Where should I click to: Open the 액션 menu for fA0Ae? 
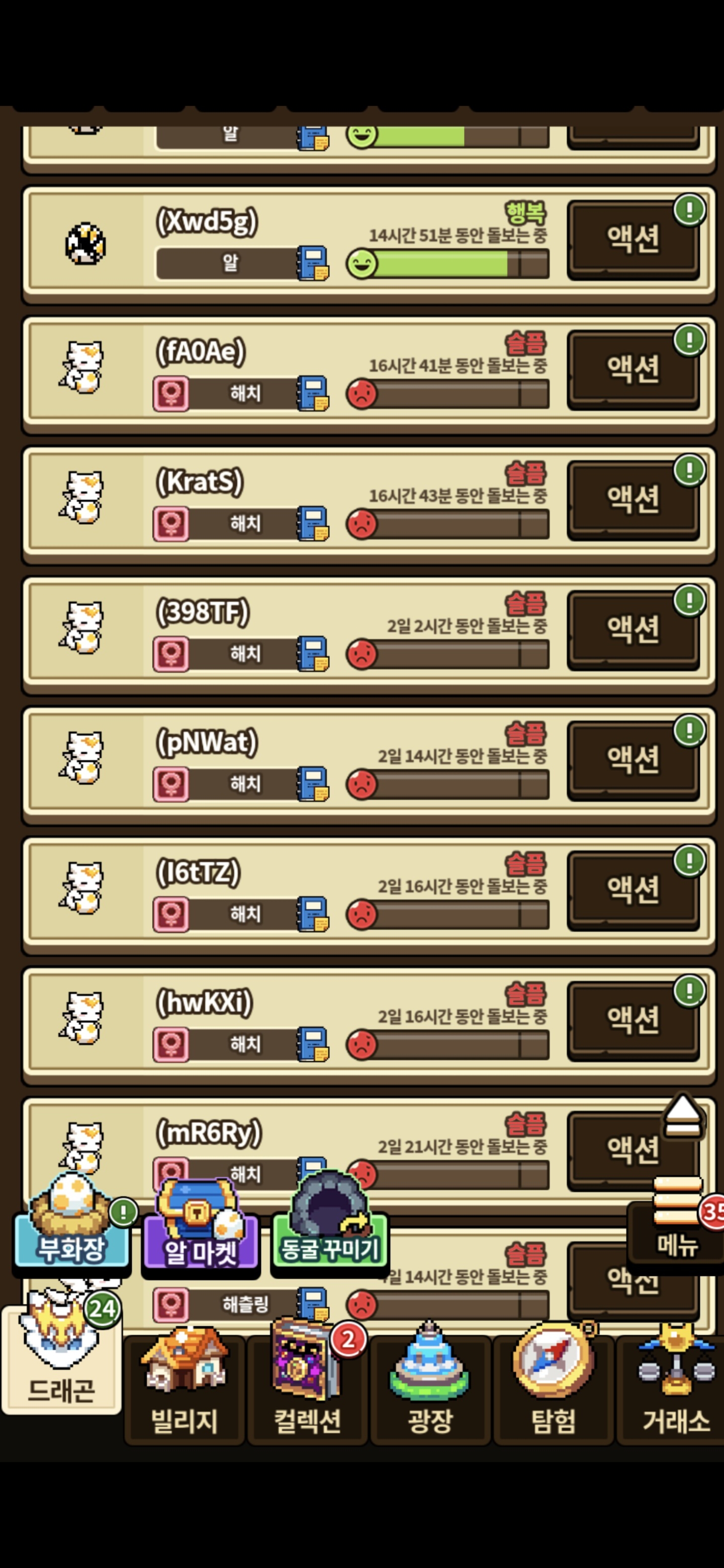tap(632, 369)
